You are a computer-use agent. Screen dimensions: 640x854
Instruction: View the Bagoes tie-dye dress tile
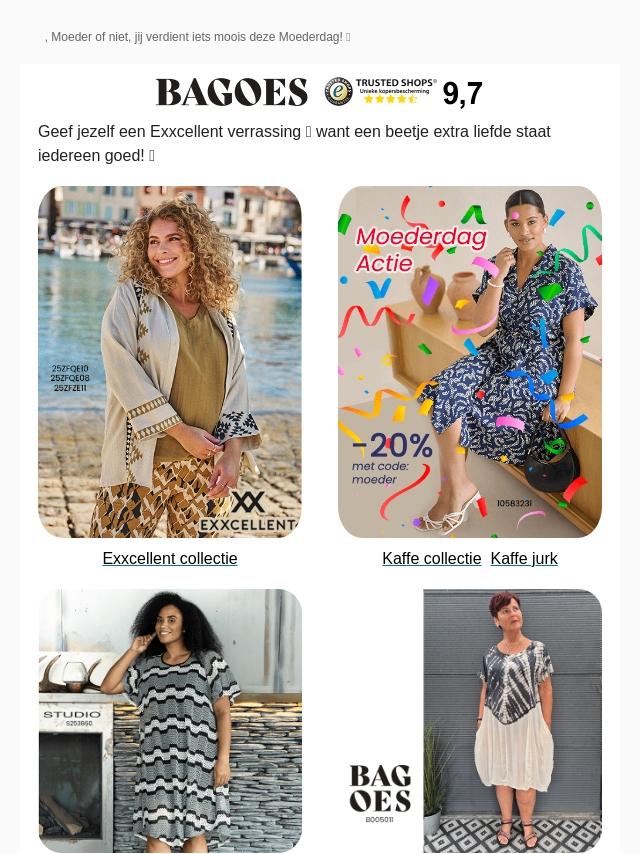point(470,720)
